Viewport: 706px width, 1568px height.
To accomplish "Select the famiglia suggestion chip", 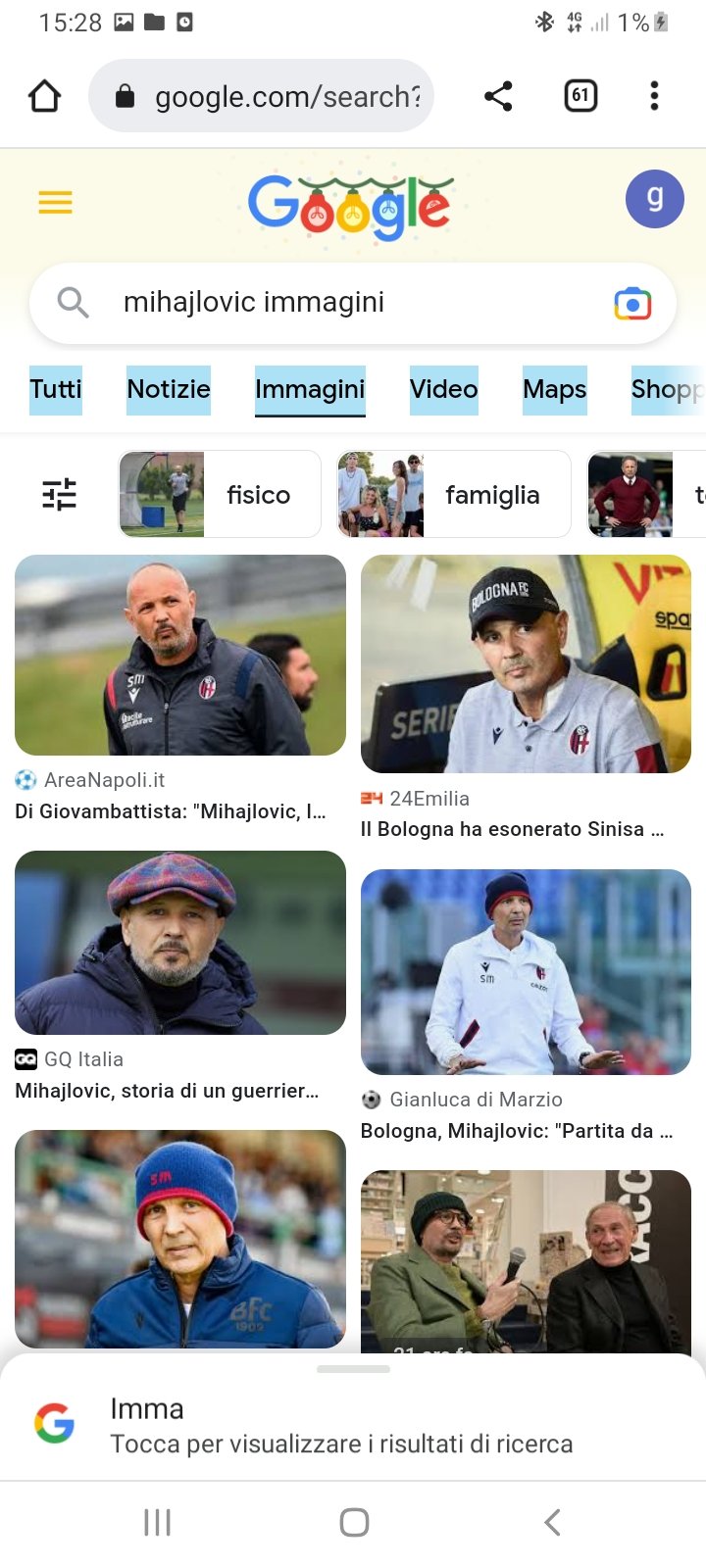I will click(x=453, y=494).
